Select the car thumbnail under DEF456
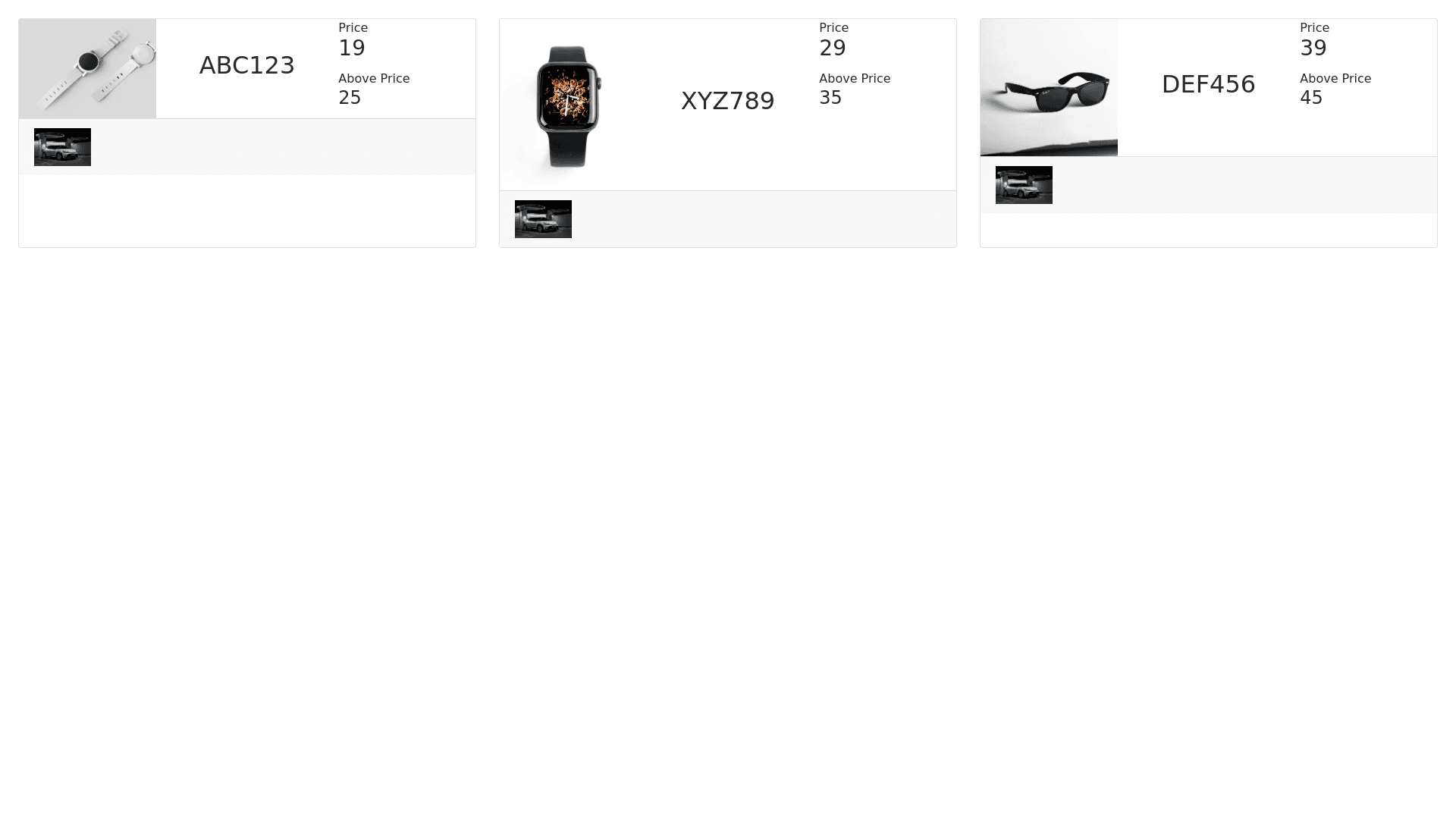 coord(1024,185)
